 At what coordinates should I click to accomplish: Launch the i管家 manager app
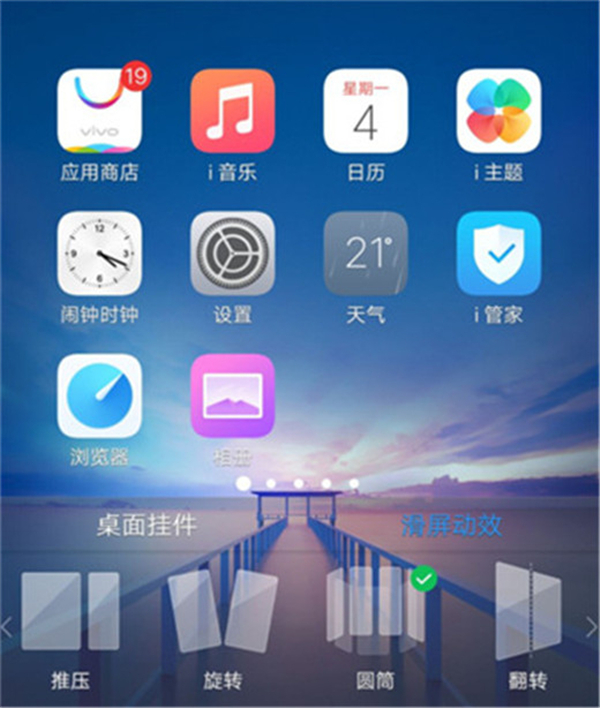[498, 253]
